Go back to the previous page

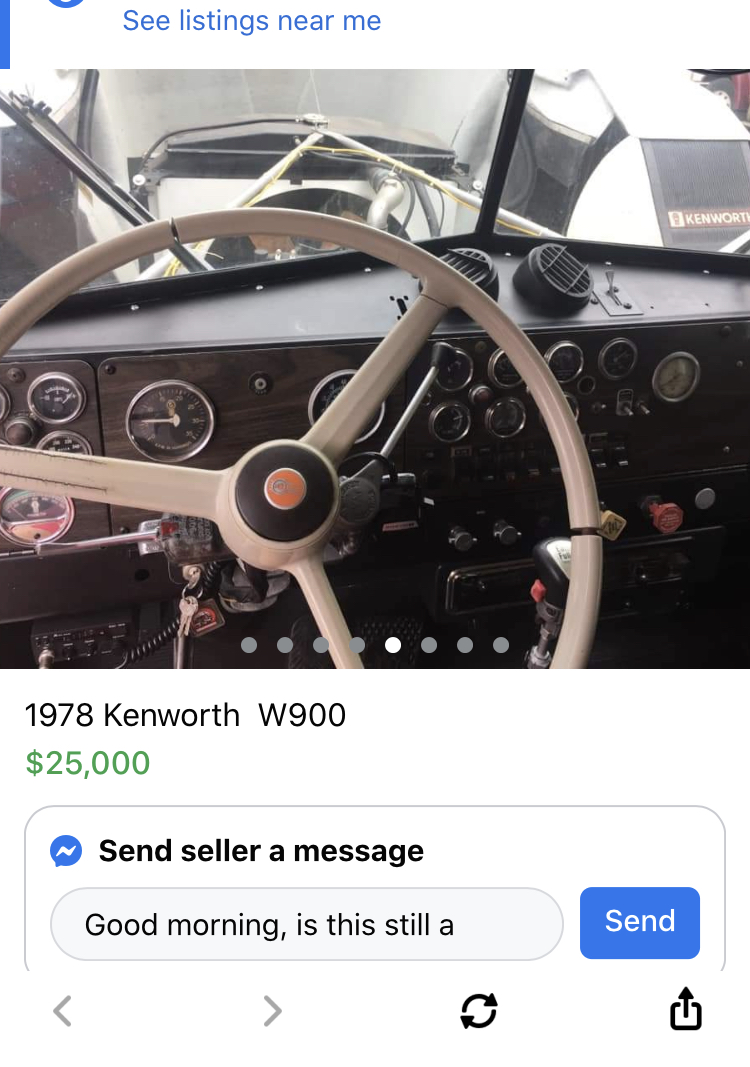coord(62,1011)
